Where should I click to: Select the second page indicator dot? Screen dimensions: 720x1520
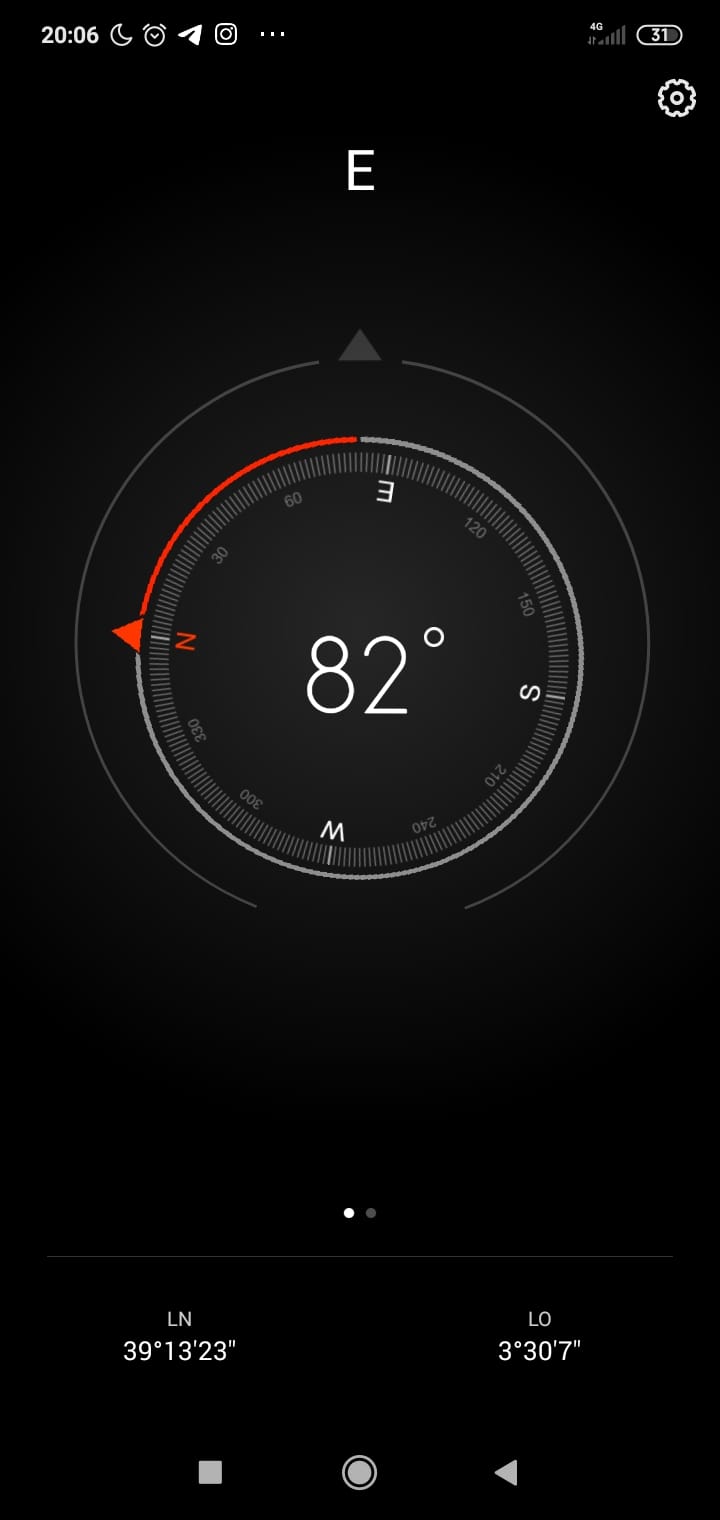371,1213
